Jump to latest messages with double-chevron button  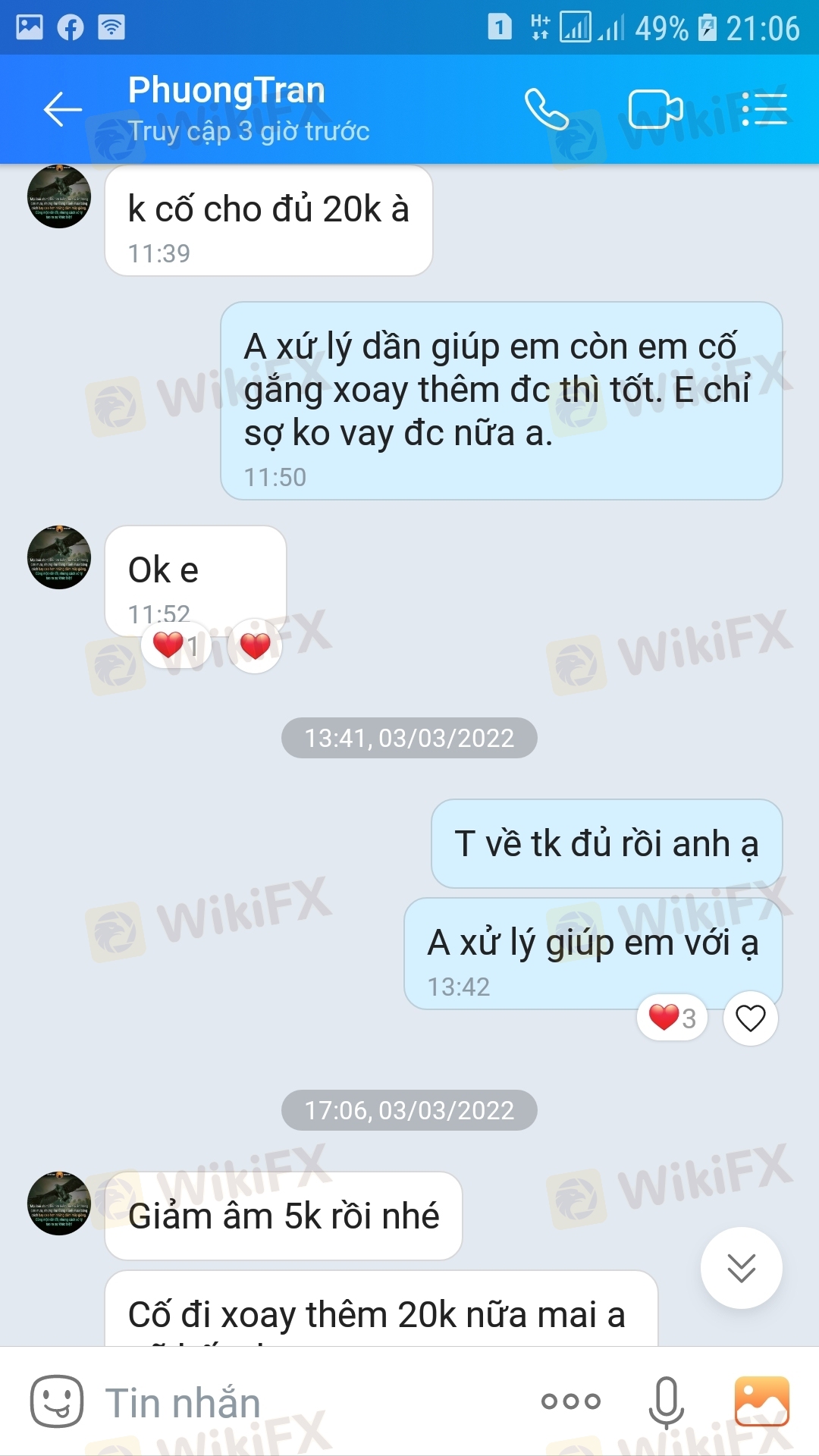pyautogui.click(x=741, y=1267)
